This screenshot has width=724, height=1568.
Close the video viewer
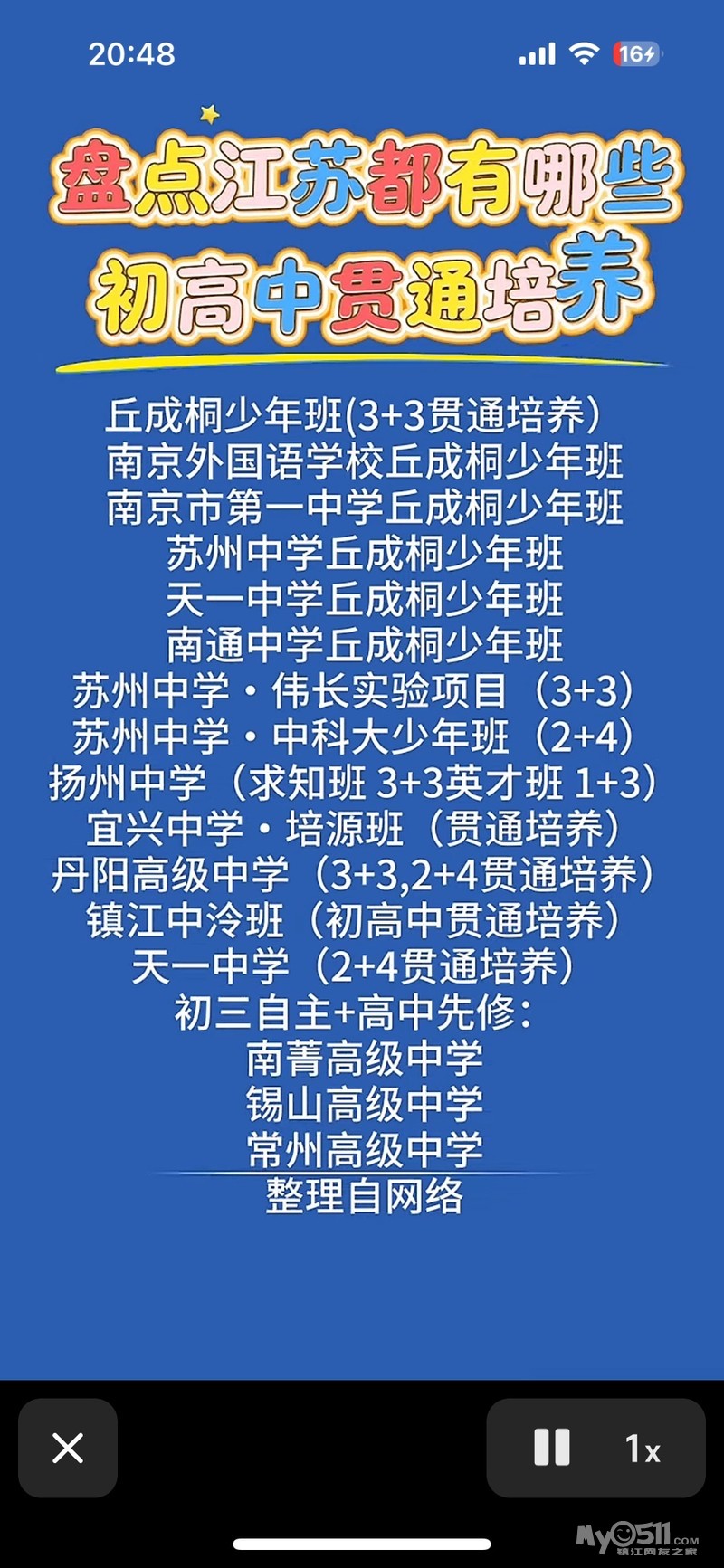(68, 1448)
